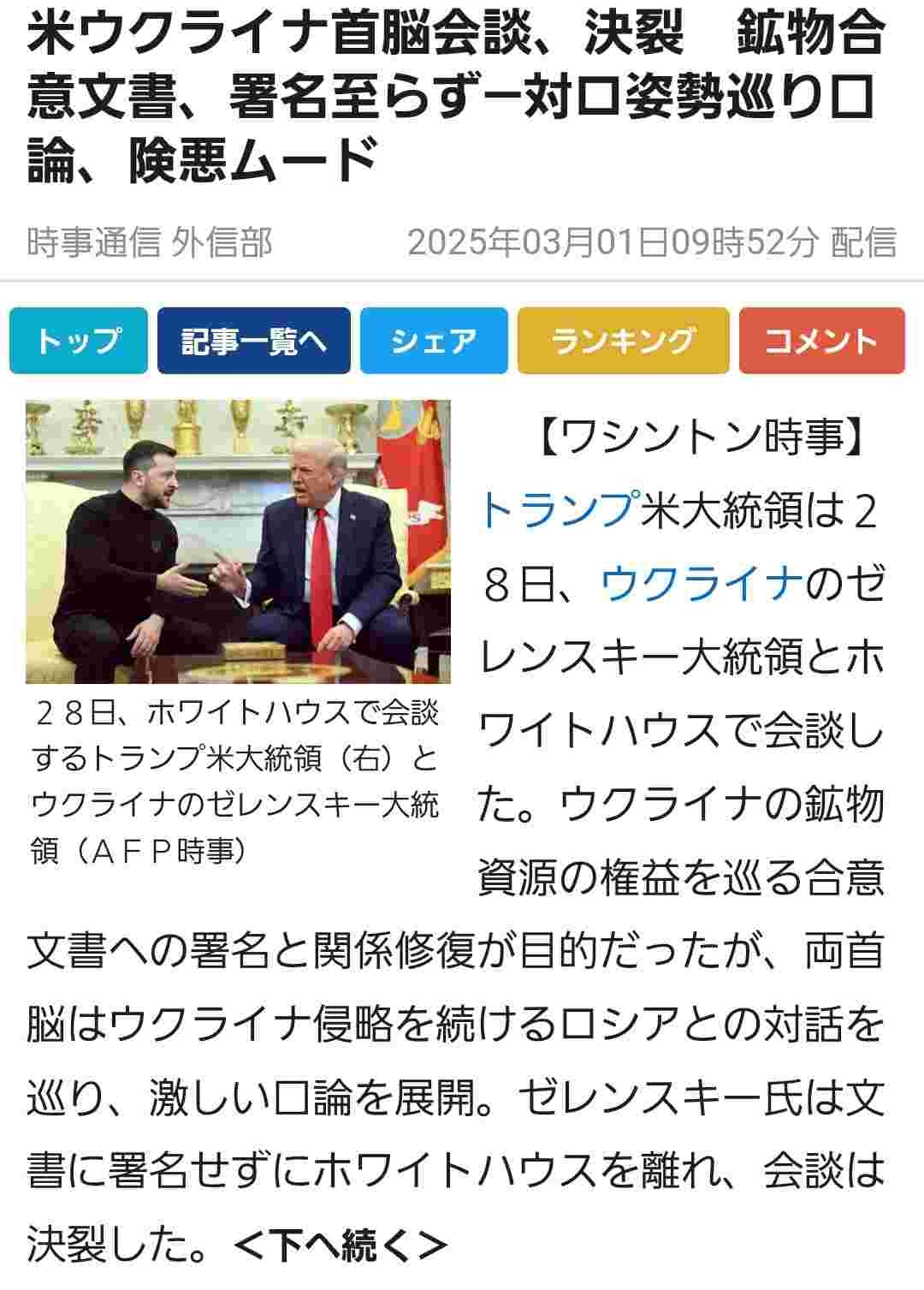Enlarge the Trump–Zelensky meeting photo
The image size is (924, 1290).
tap(238, 542)
